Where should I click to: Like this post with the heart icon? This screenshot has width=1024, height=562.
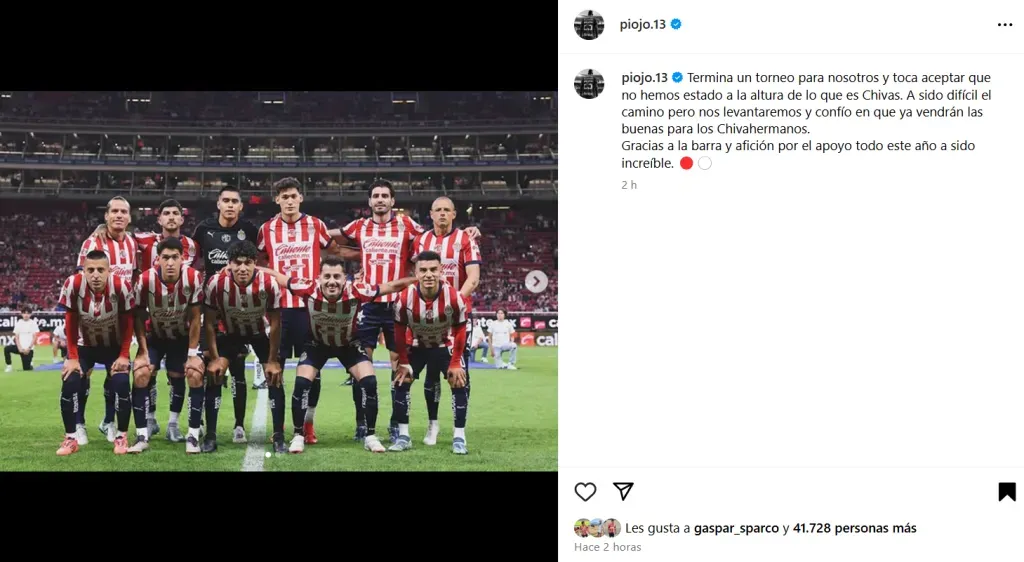tap(585, 492)
